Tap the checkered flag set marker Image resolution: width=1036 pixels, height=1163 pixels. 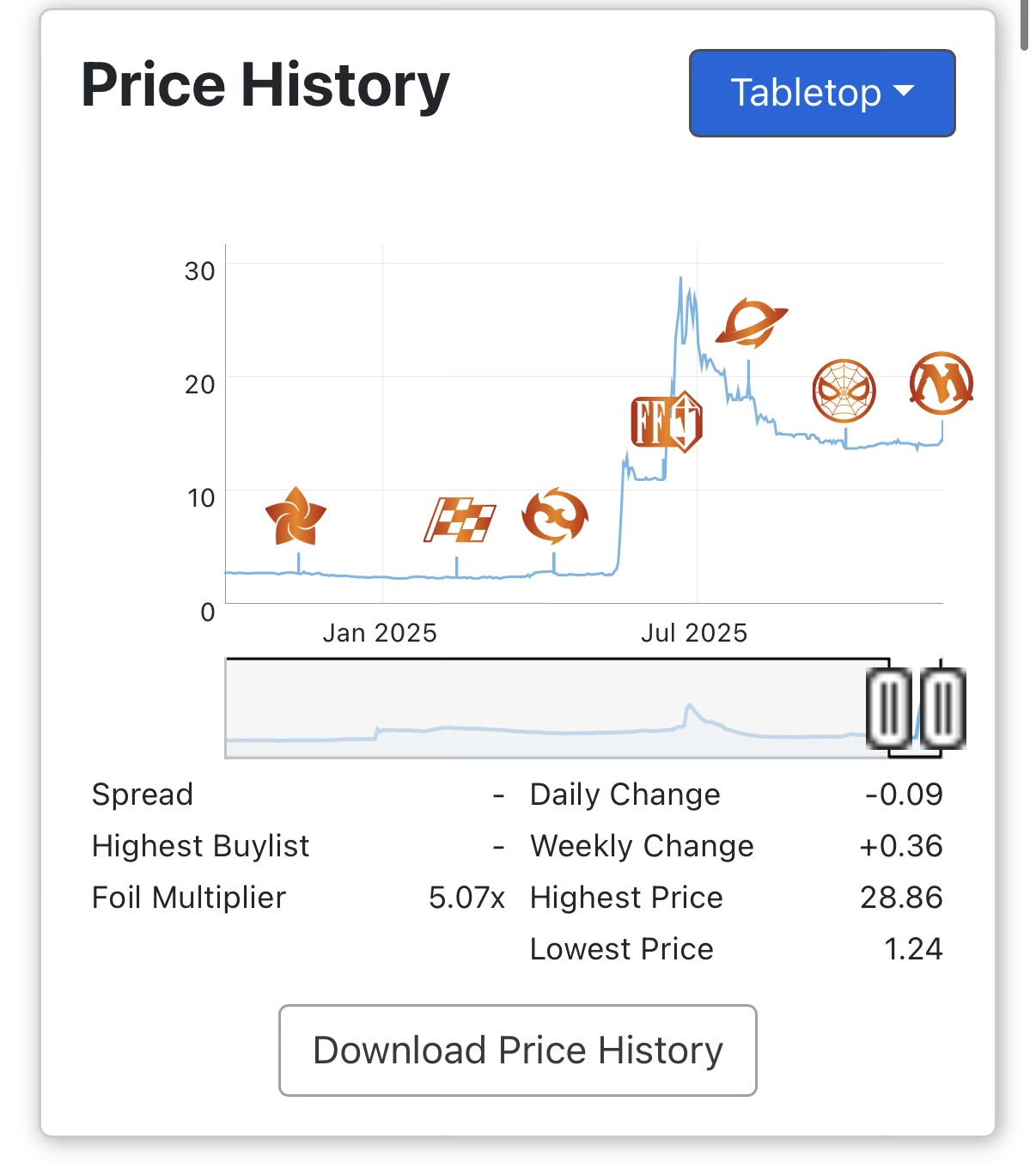point(460,520)
